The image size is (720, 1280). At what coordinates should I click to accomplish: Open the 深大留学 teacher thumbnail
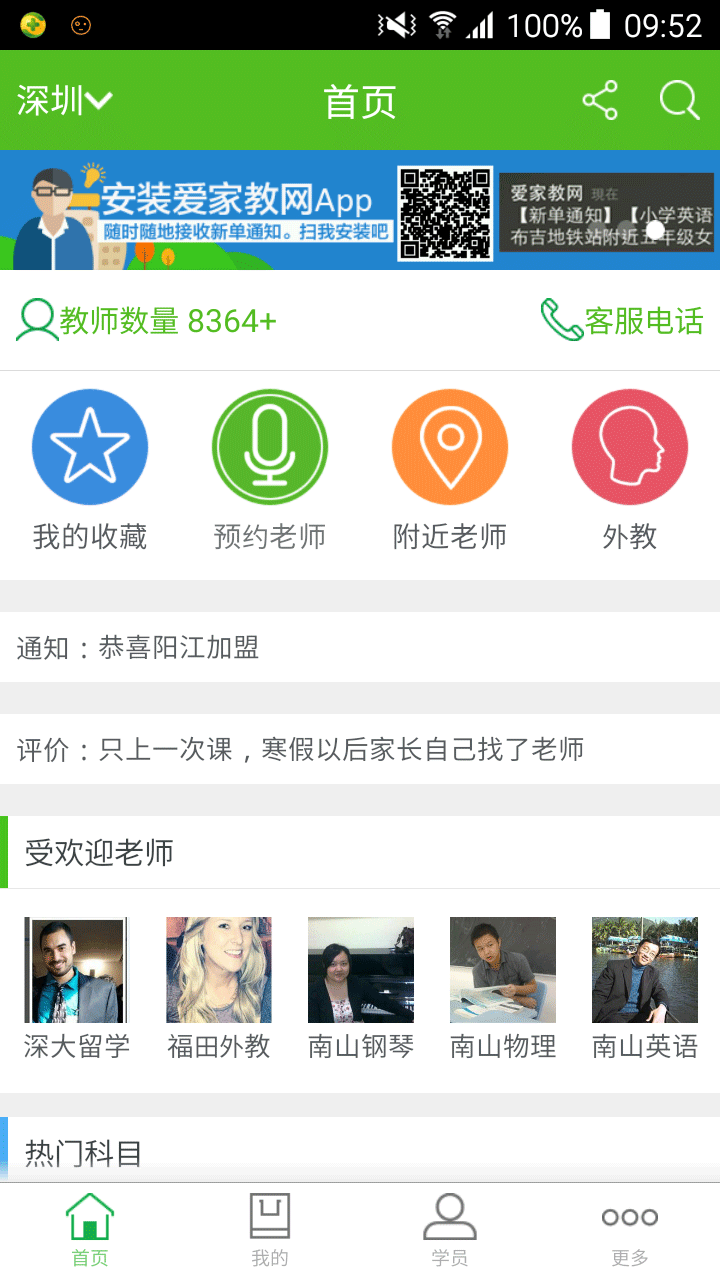tap(76, 968)
